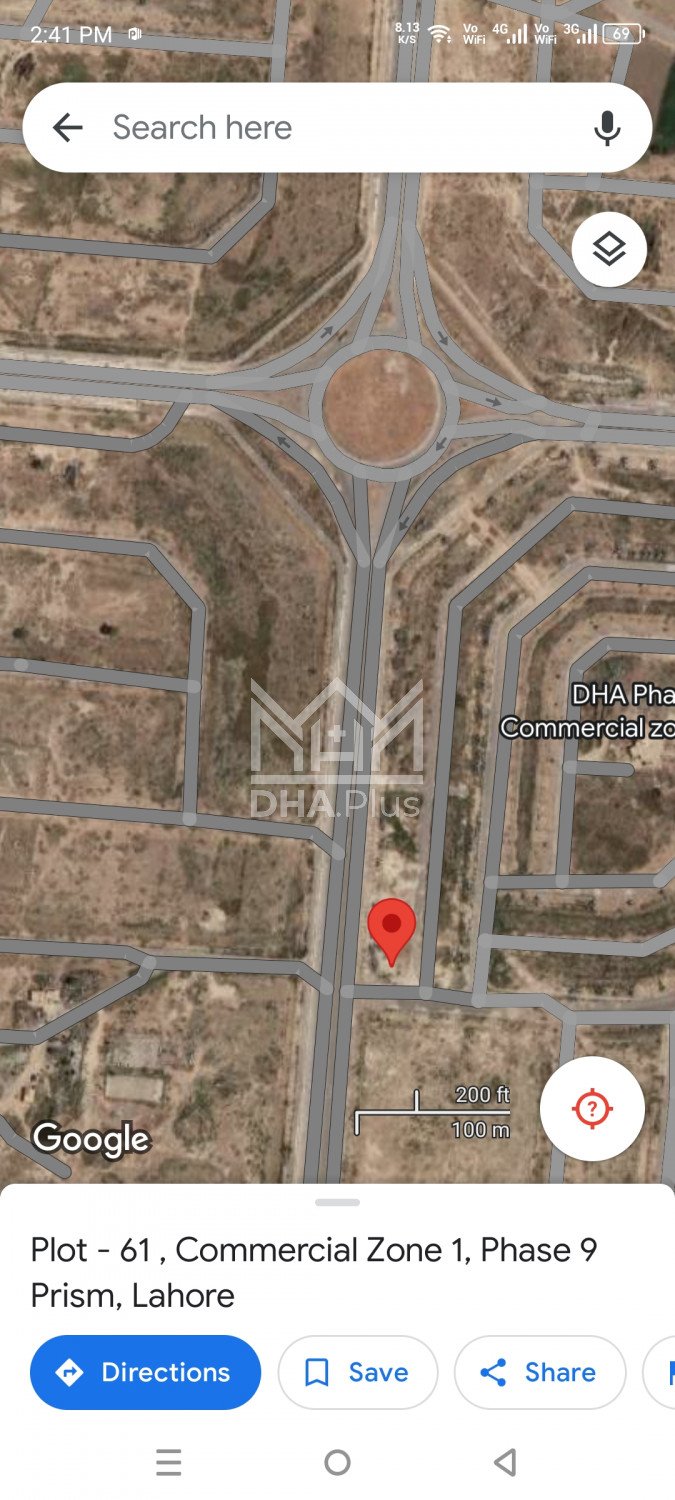Center map on my location
Screen dimensions: 675x1500
click(592, 1108)
